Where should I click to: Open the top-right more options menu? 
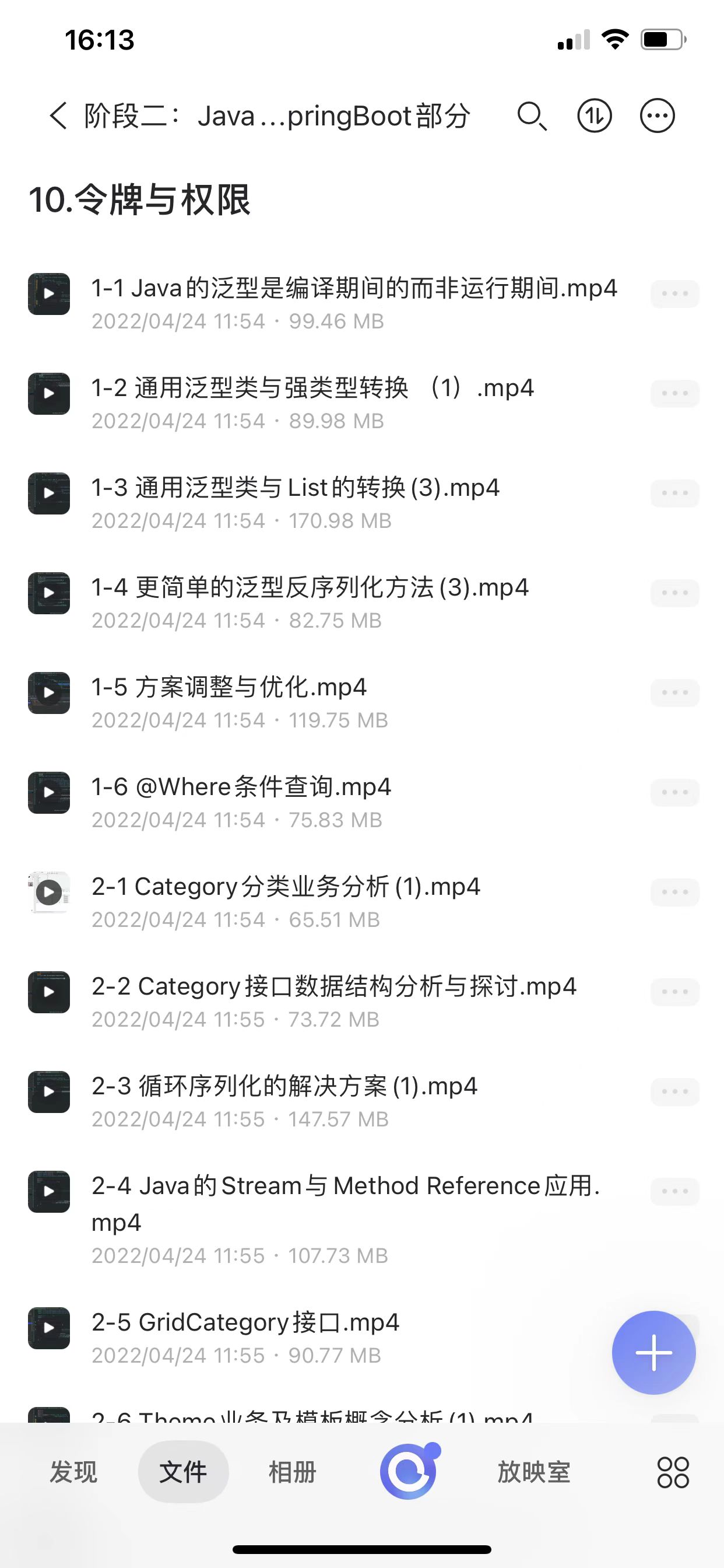656,116
